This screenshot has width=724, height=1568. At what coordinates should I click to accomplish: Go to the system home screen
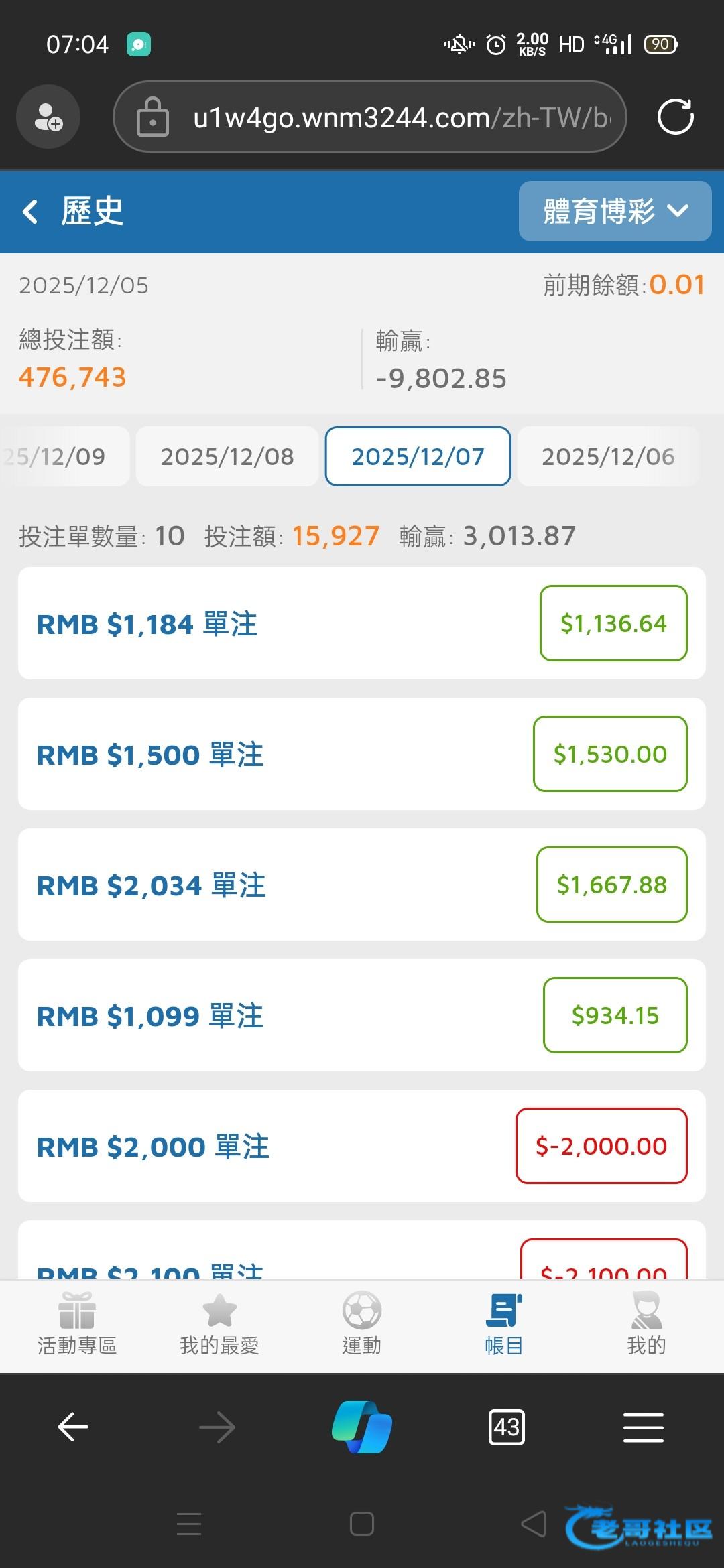coord(362,1524)
